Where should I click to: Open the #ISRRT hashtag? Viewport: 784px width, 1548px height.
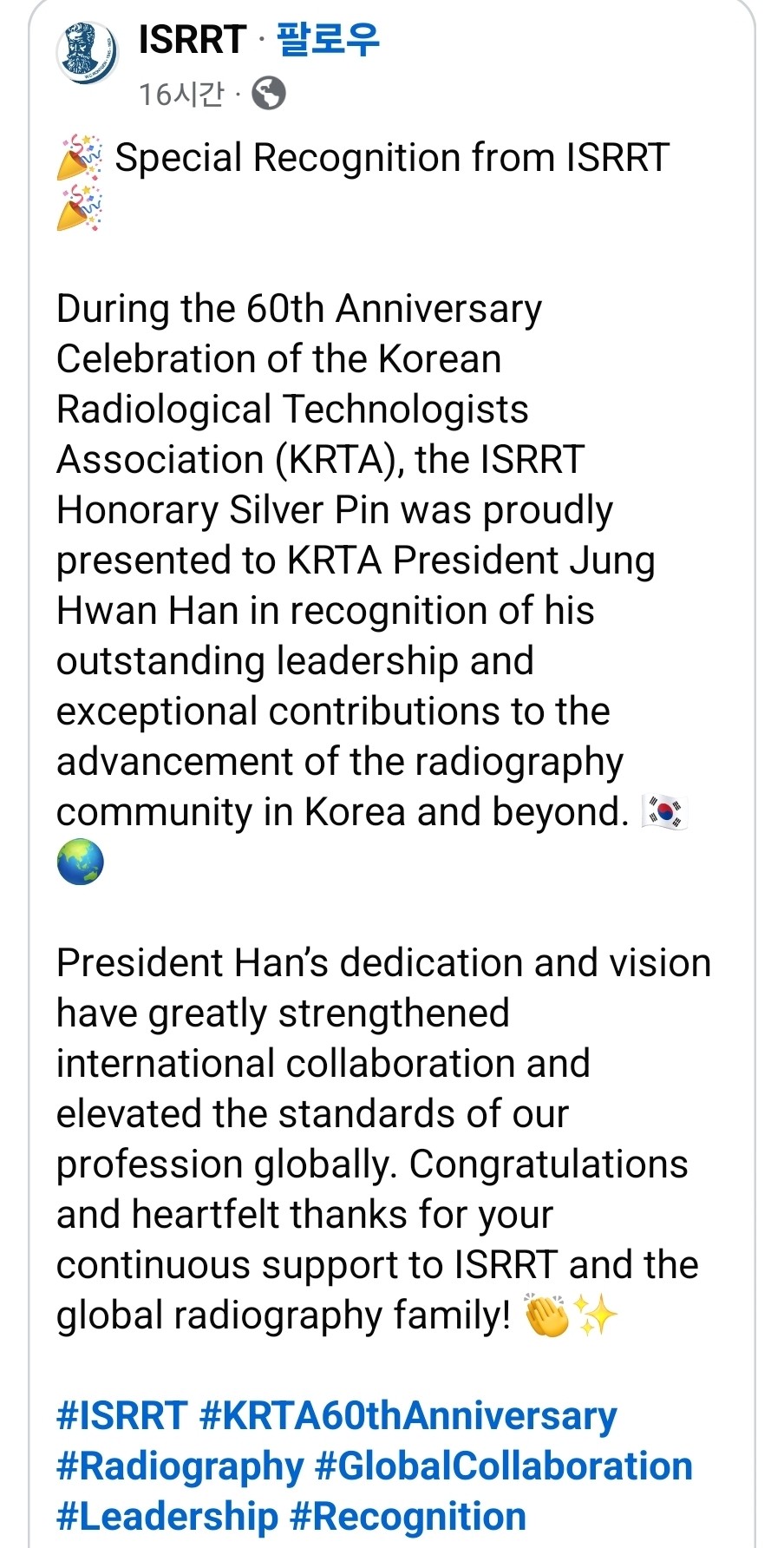121,1415
